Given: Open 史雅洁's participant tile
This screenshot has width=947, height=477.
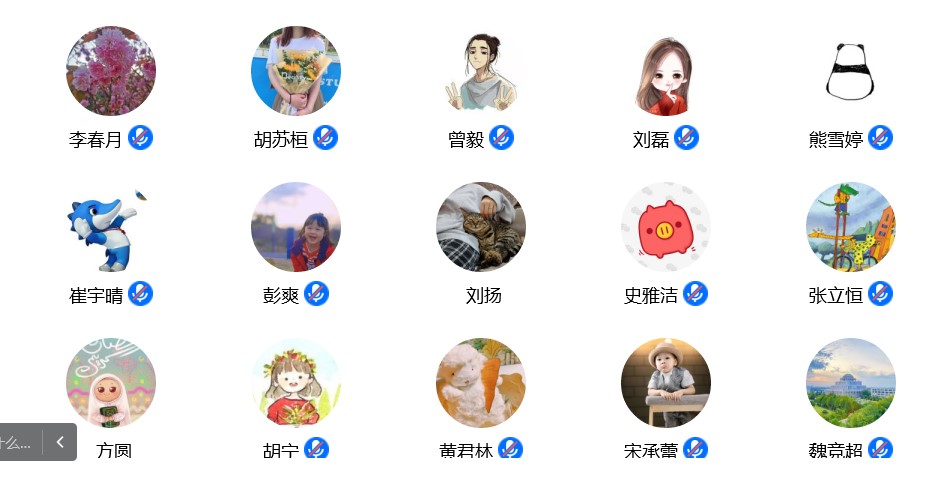Looking at the screenshot, I should point(666,227).
